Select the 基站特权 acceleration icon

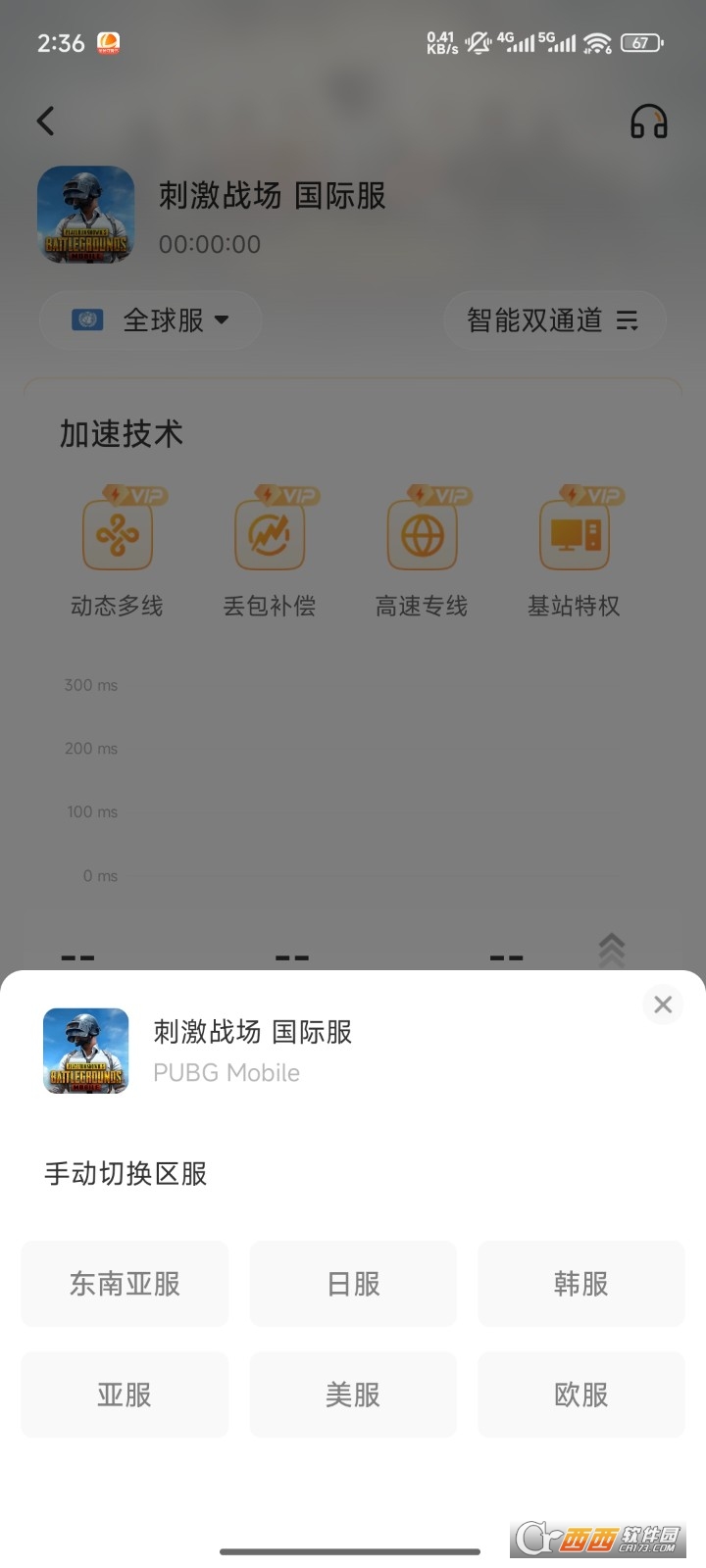(573, 529)
